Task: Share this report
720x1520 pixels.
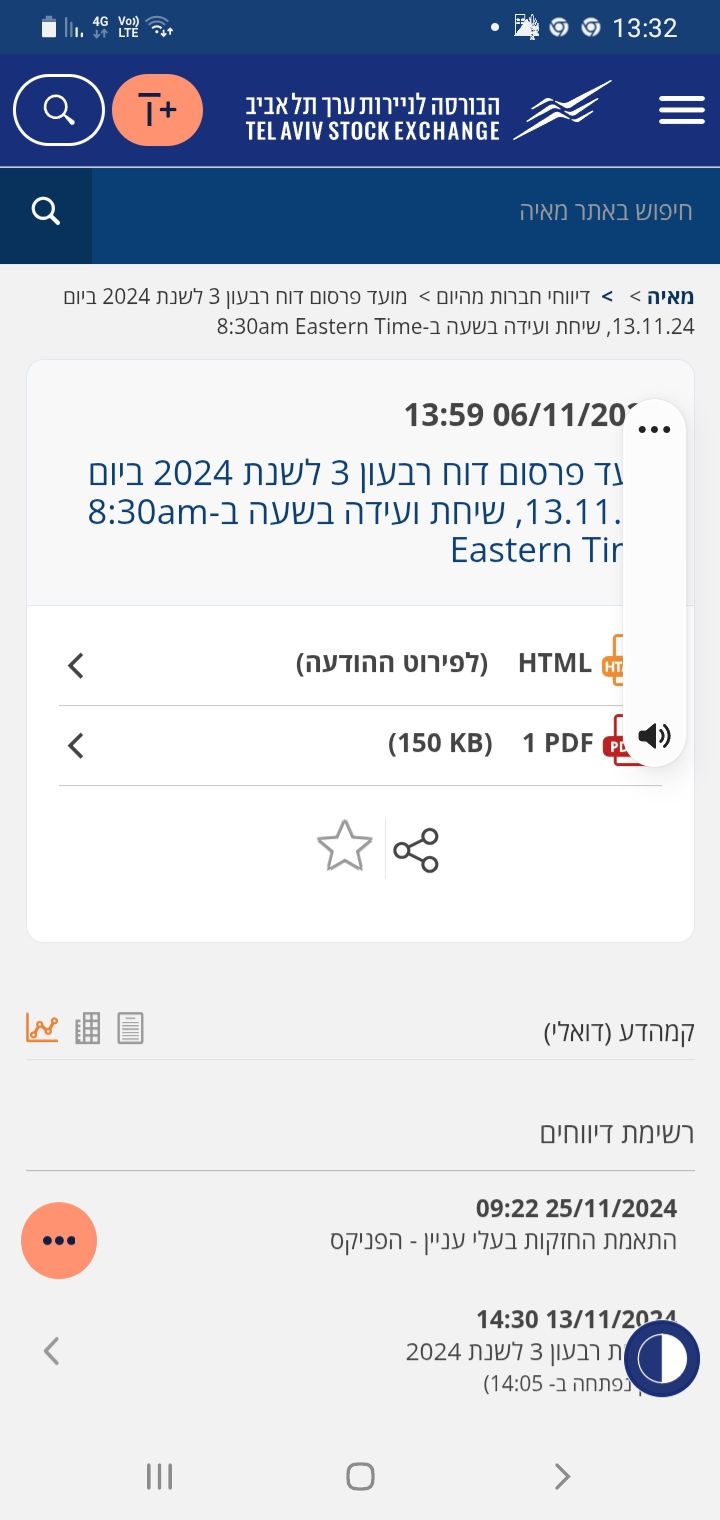Action: point(416,850)
